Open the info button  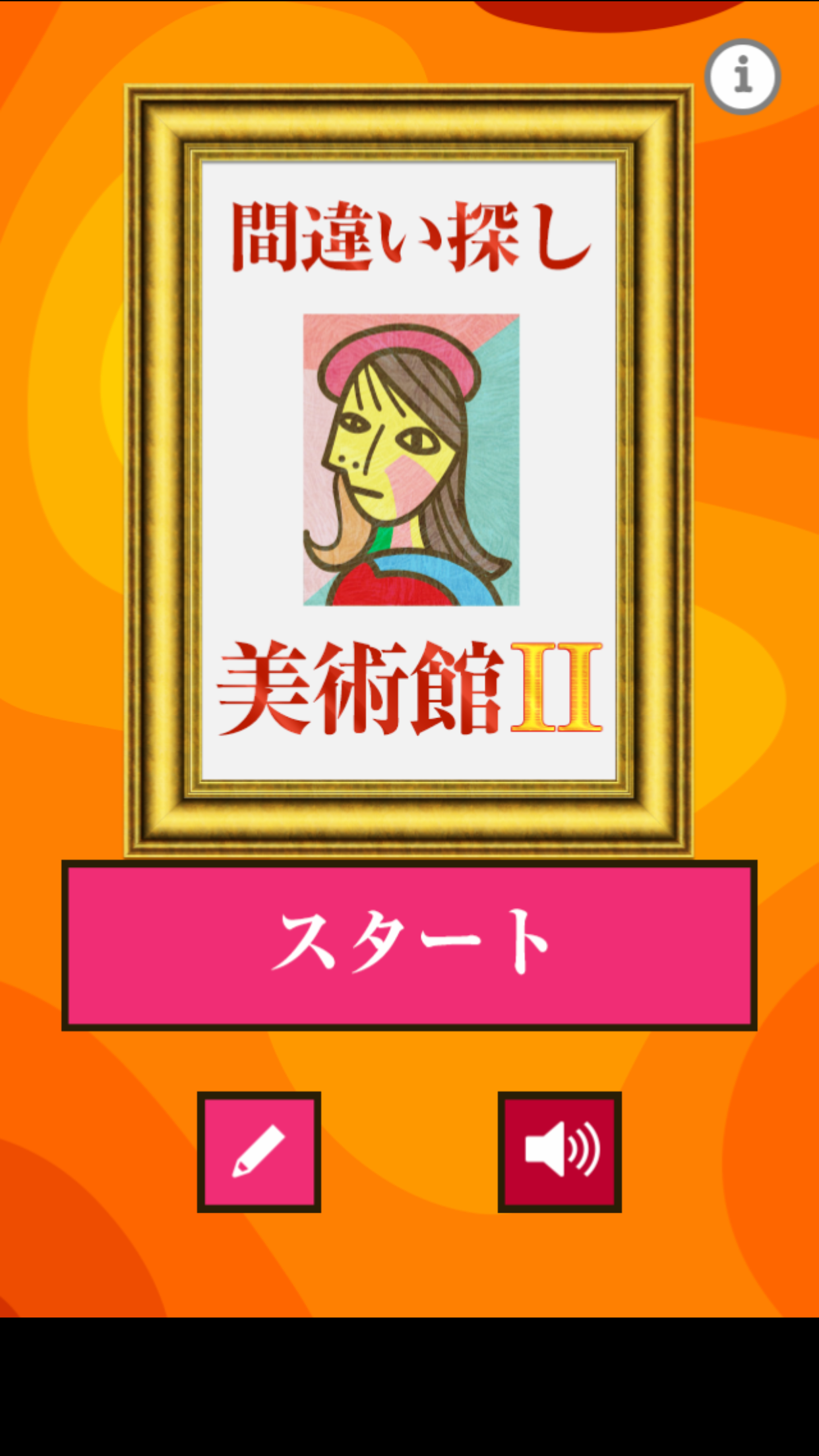coord(743,76)
